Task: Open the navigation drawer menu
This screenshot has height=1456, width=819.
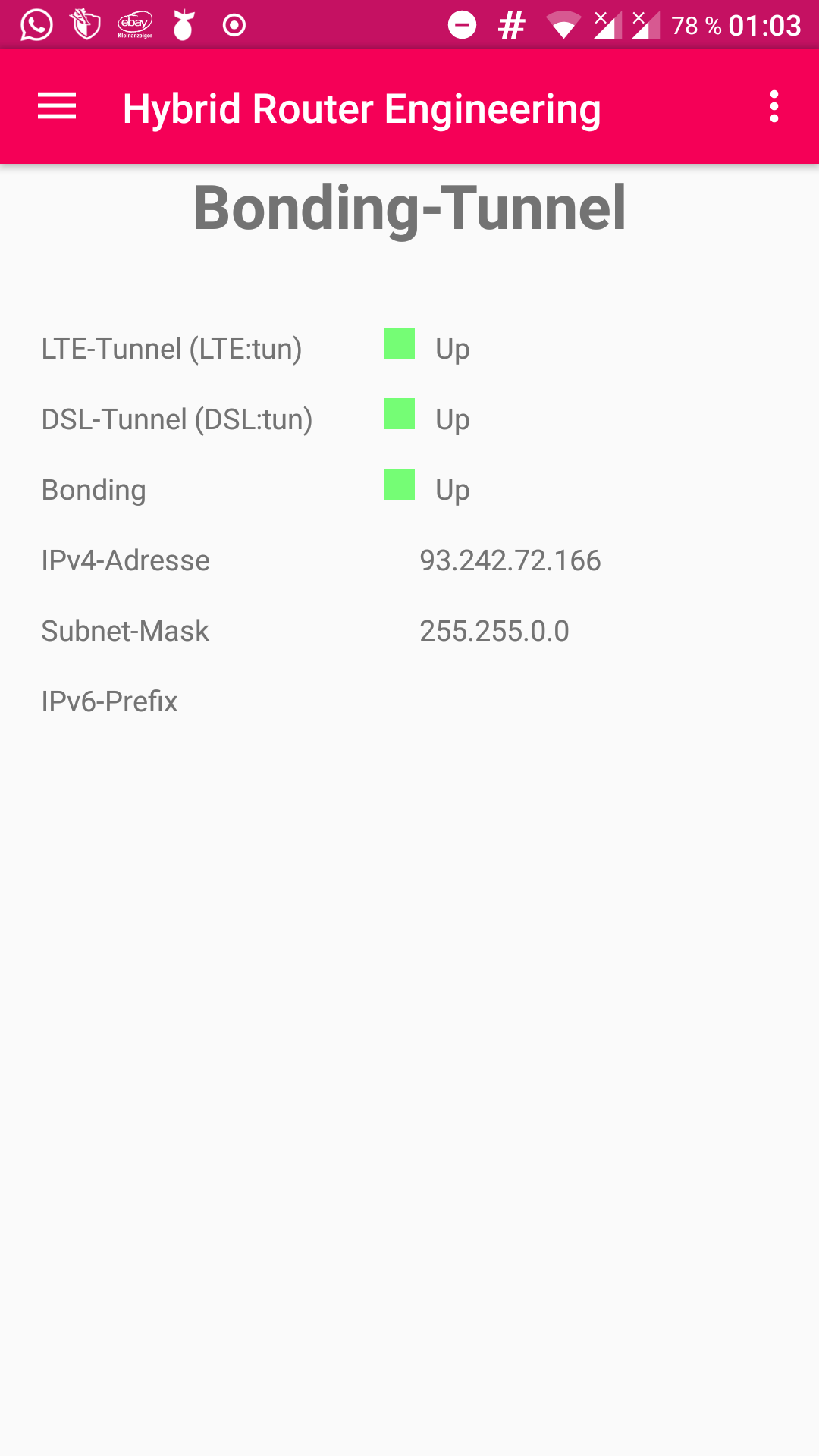Action: pyautogui.click(x=57, y=107)
